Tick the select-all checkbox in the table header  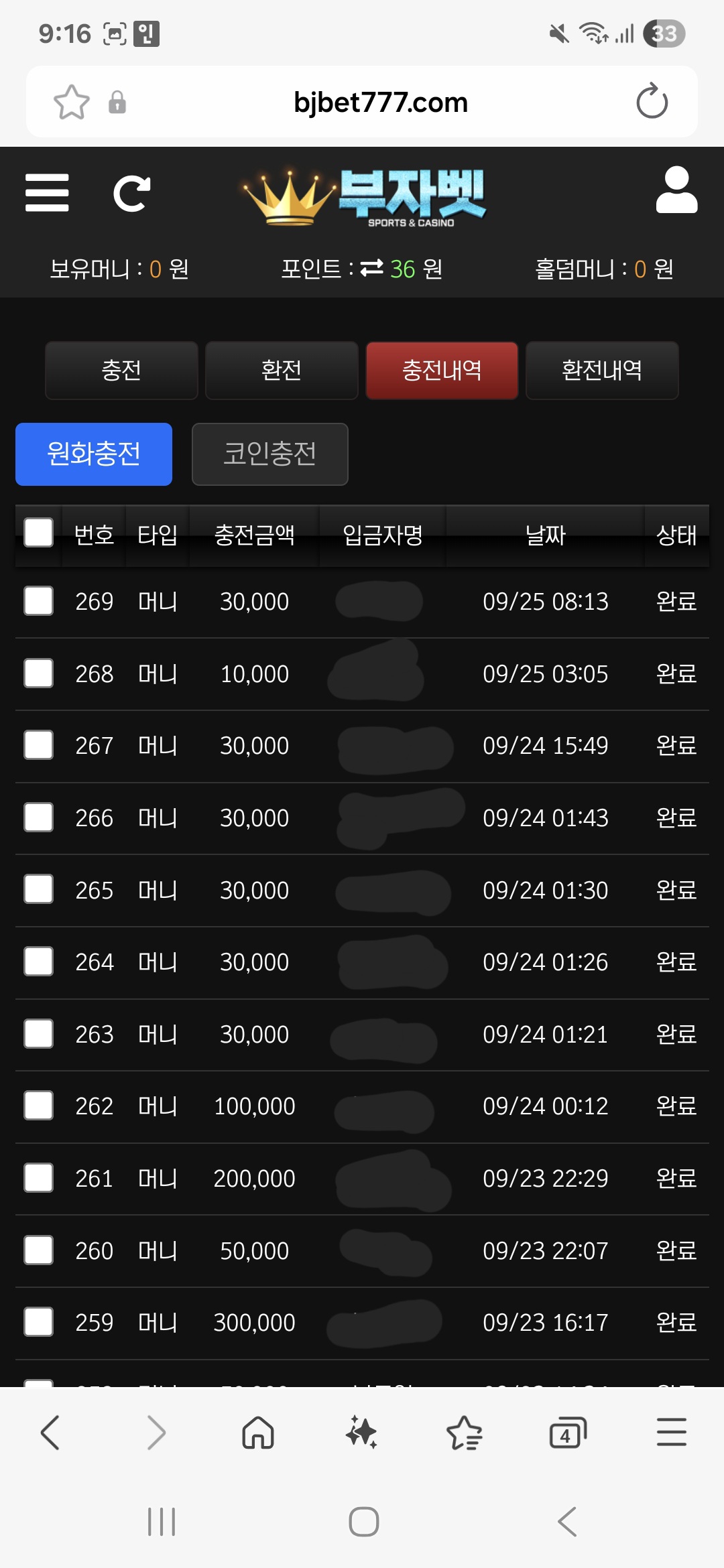(39, 533)
